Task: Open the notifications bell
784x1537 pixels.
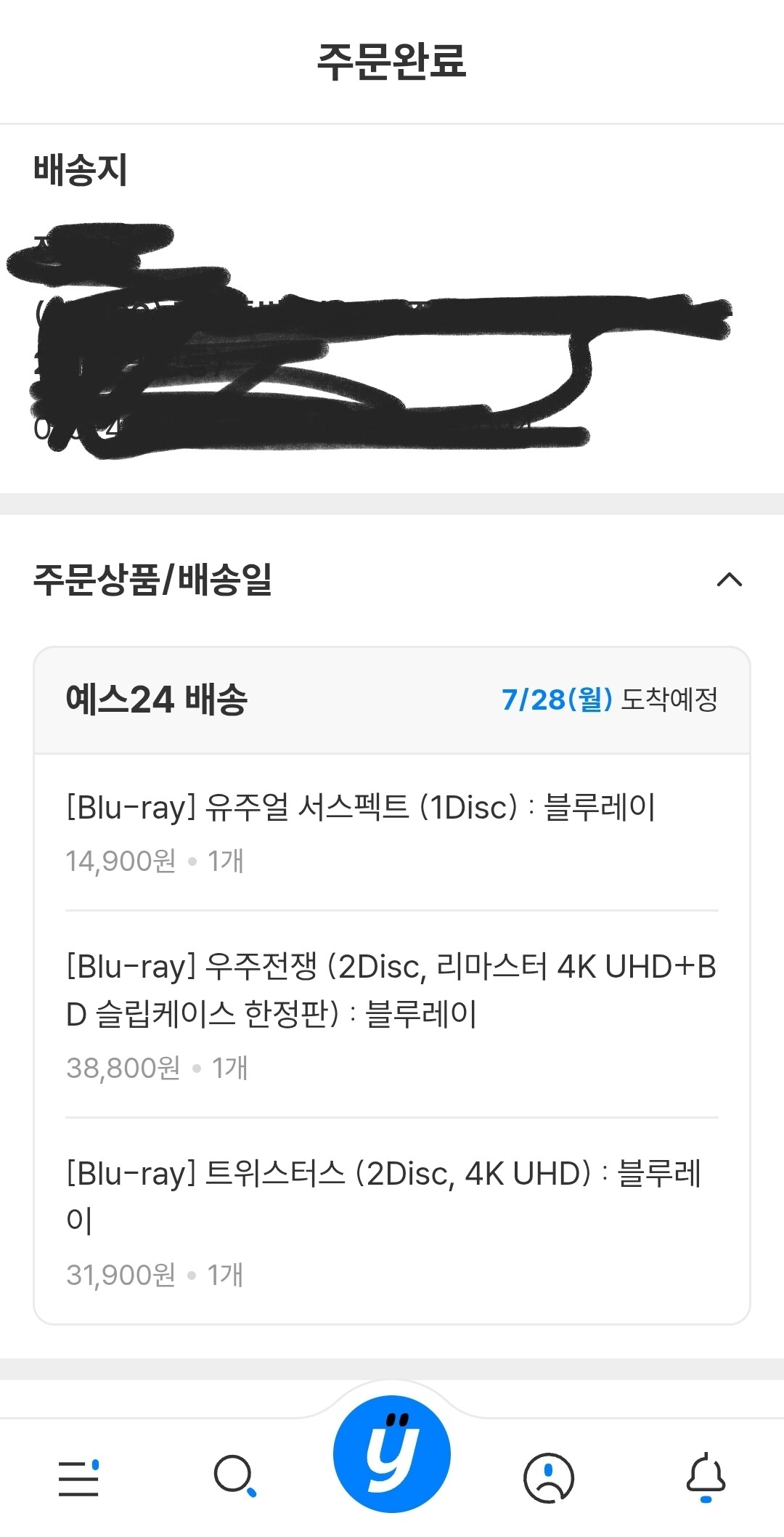Action: tap(706, 1477)
